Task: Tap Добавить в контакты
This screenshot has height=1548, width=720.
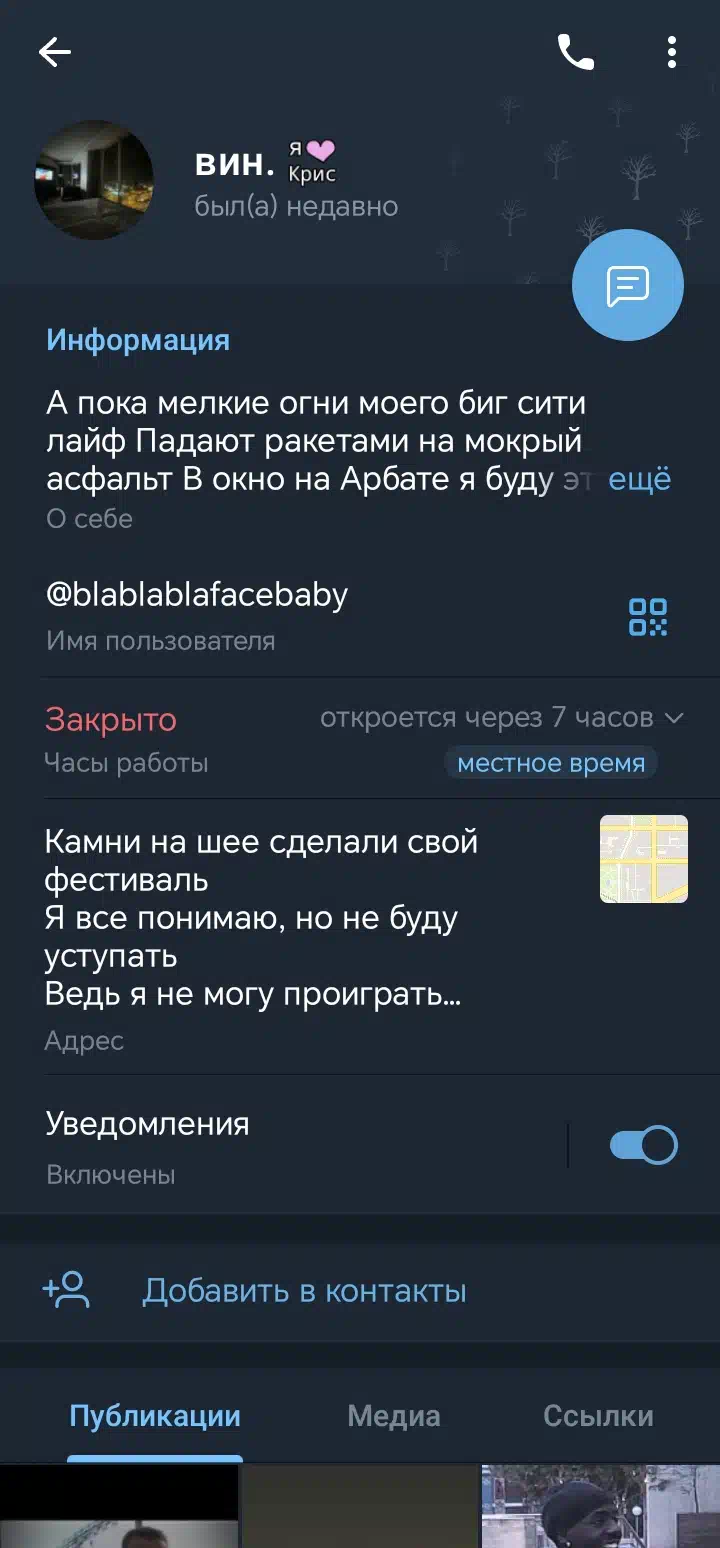Action: pyautogui.click(x=304, y=1291)
